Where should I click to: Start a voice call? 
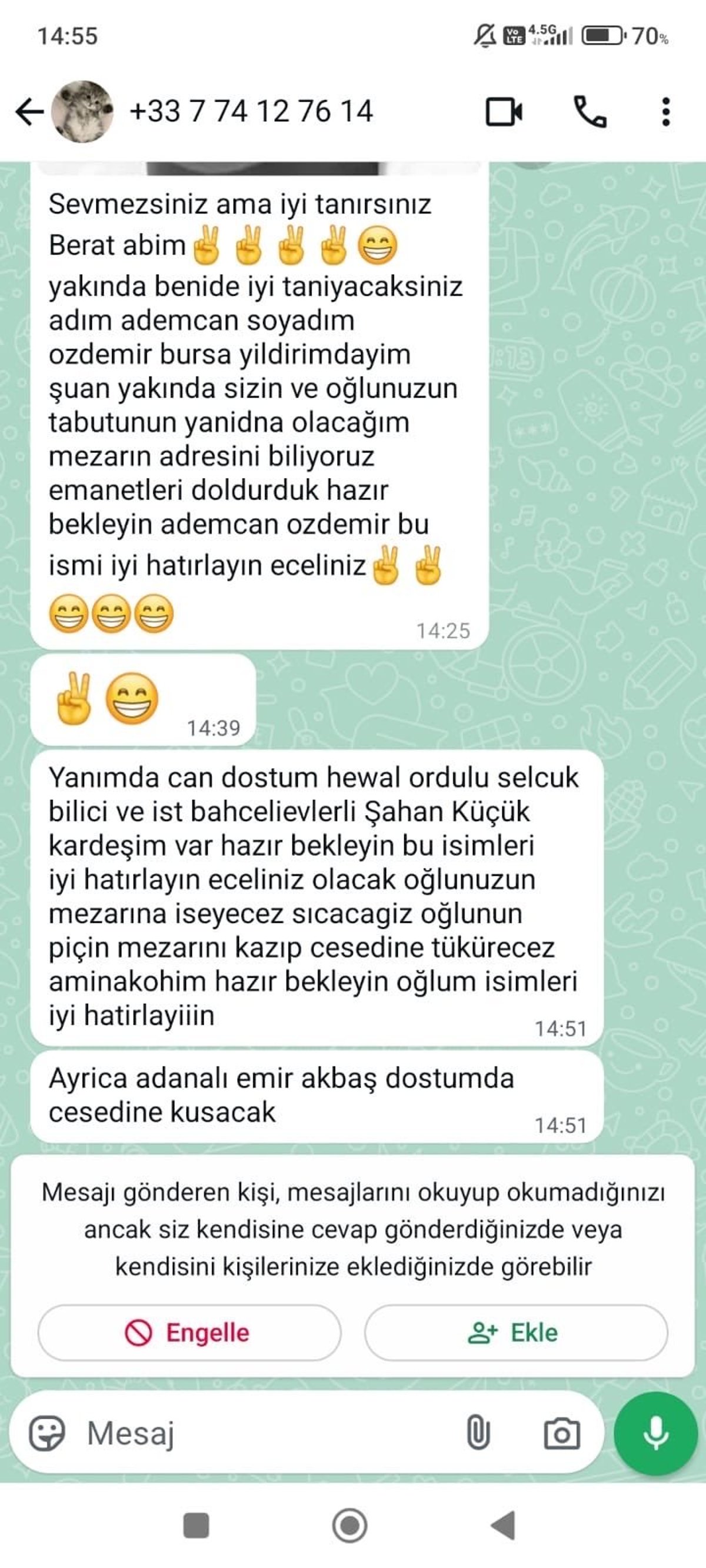pos(590,112)
